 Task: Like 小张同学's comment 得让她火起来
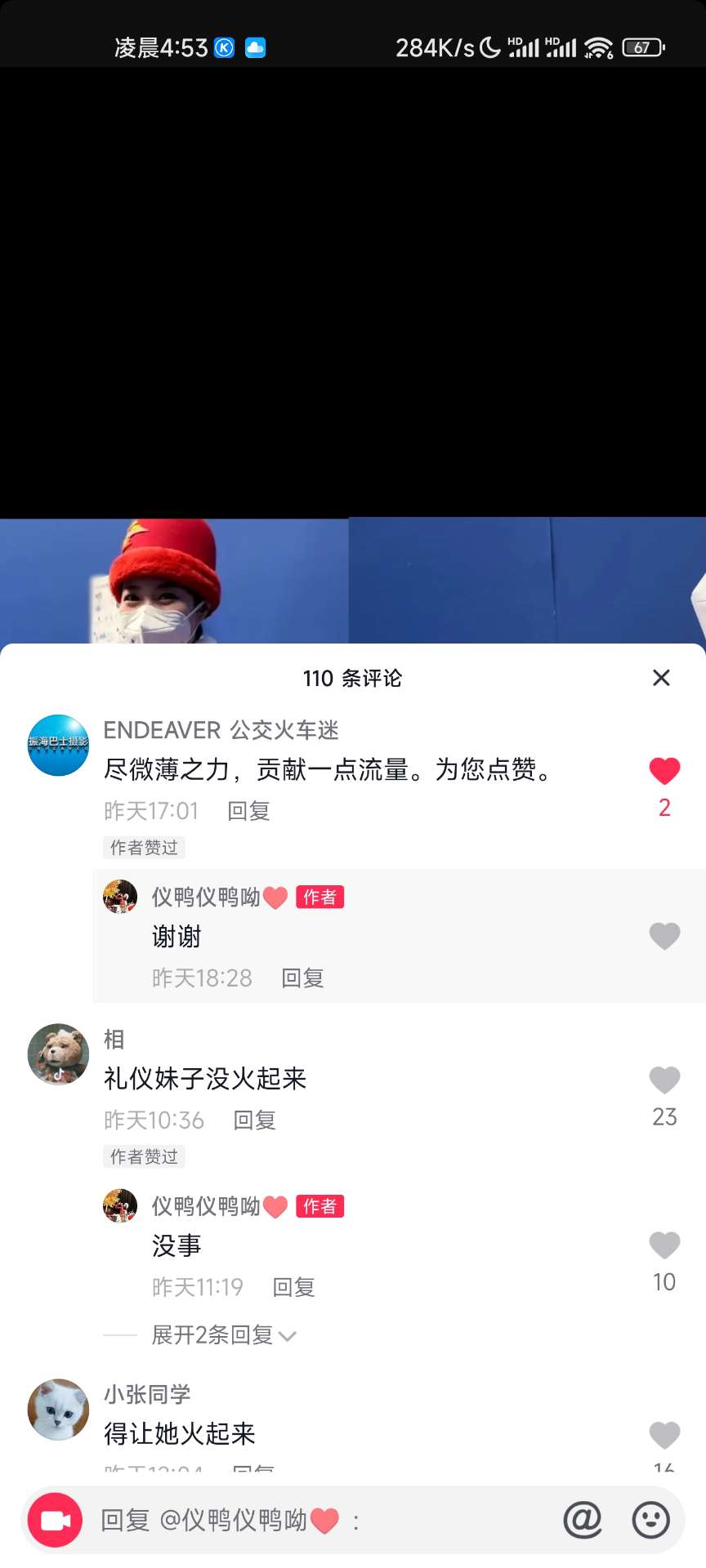coord(664,1435)
